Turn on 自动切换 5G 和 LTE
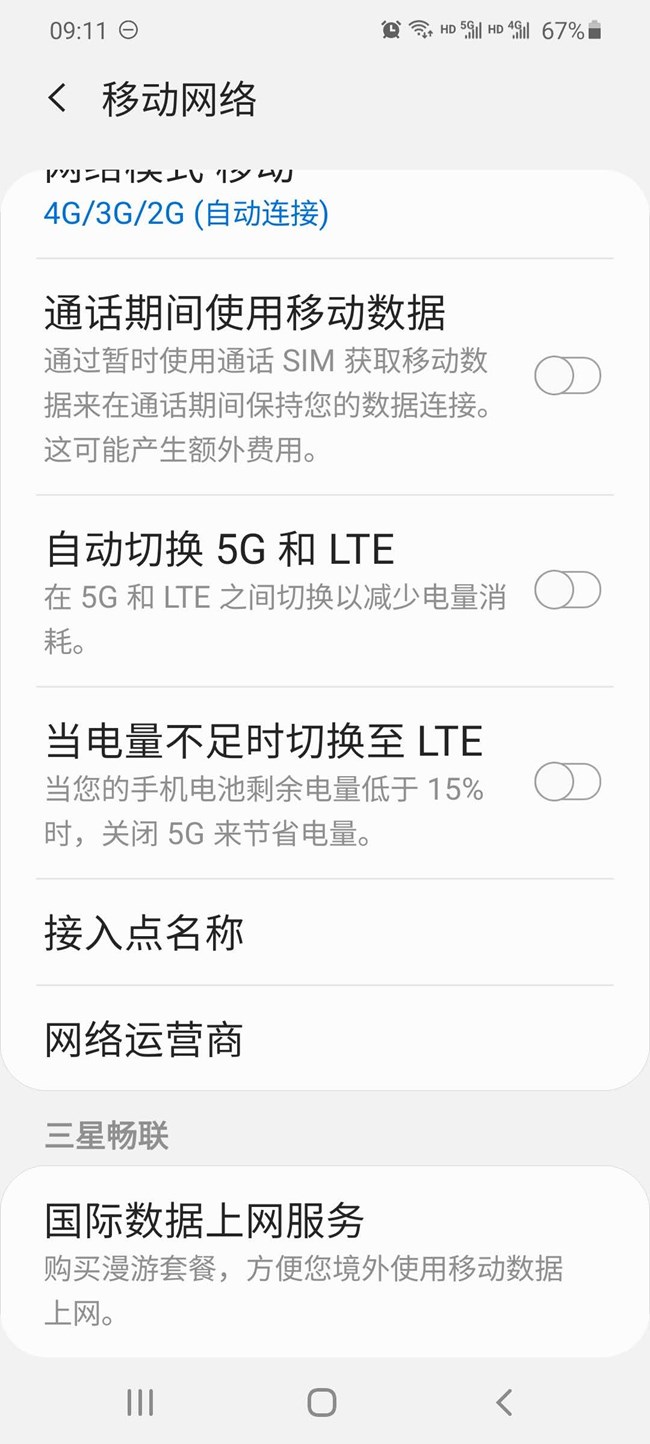650x1444 pixels. [567, 591]
